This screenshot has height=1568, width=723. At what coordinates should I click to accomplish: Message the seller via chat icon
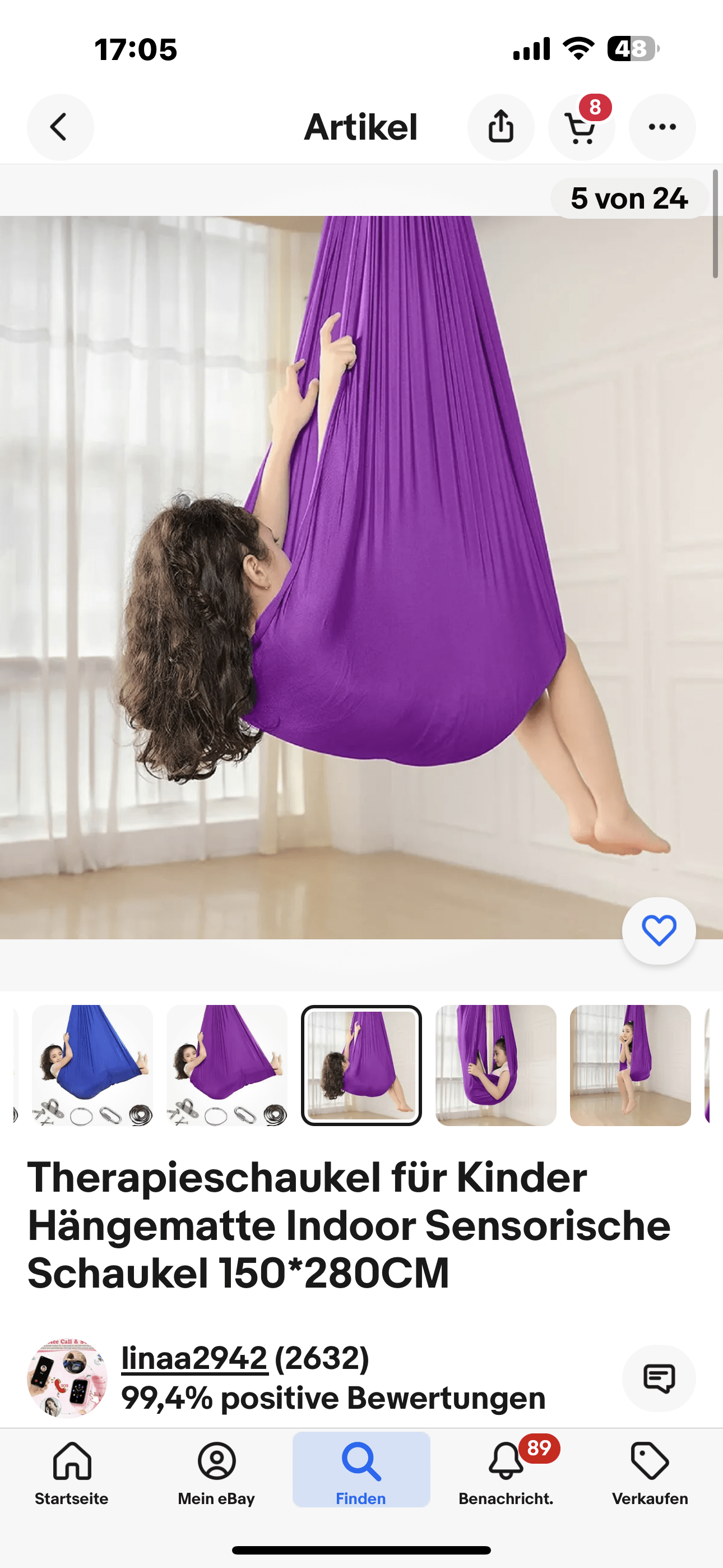tap(659, 1378)
